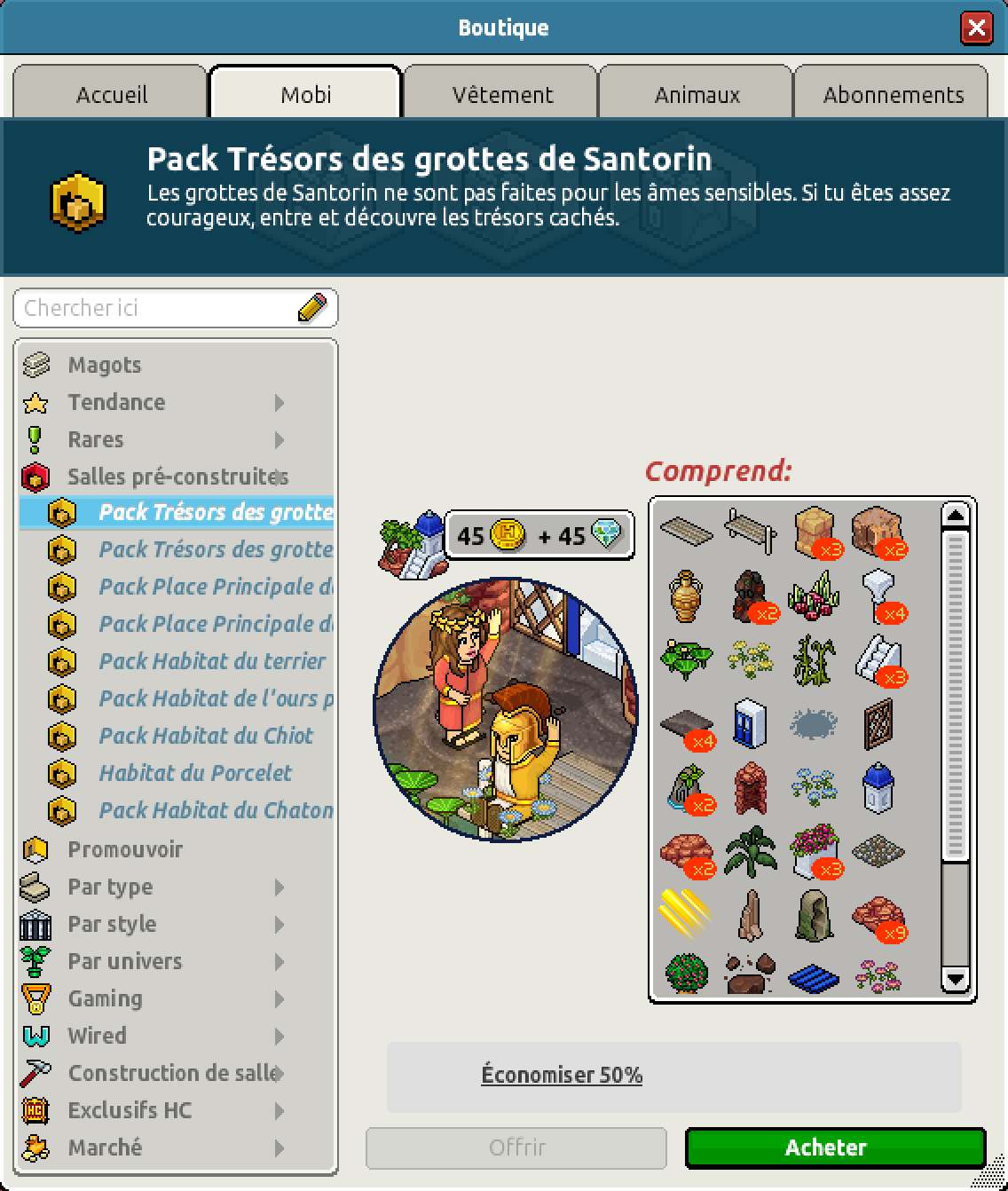Image resolution: width=1008 pixels, height=1191 pixels.
Task: Select Habitat du Porcelet
Action: [x=195, y=773]
